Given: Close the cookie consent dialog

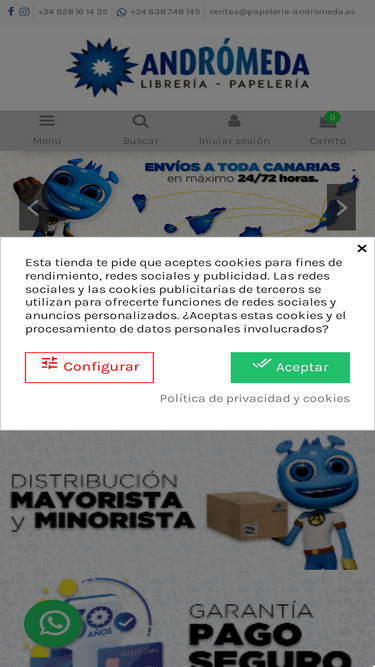Looking at the screenshot, I should tap(362, 248).
